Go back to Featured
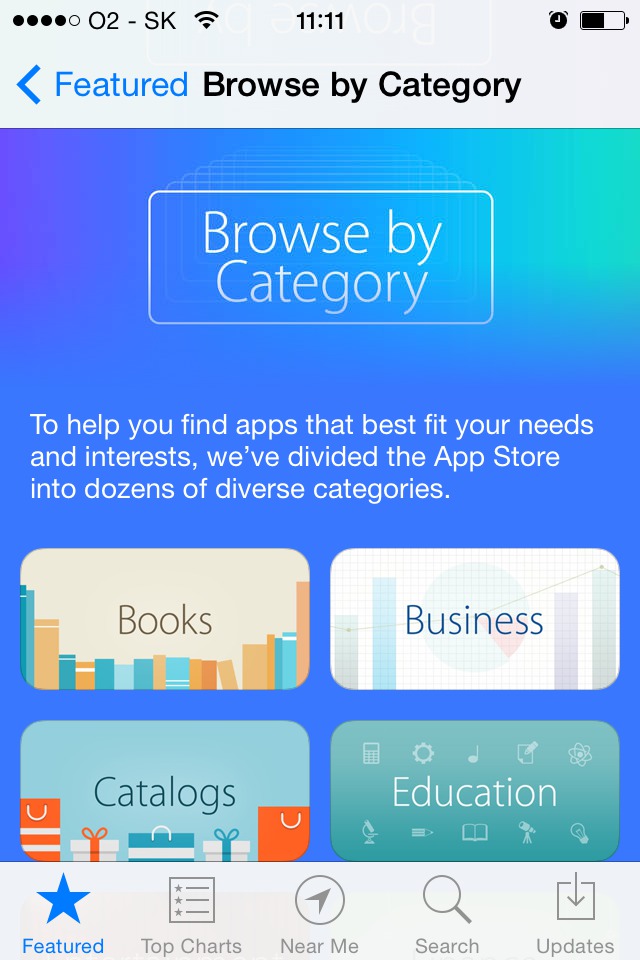 [x=103, y=85]
